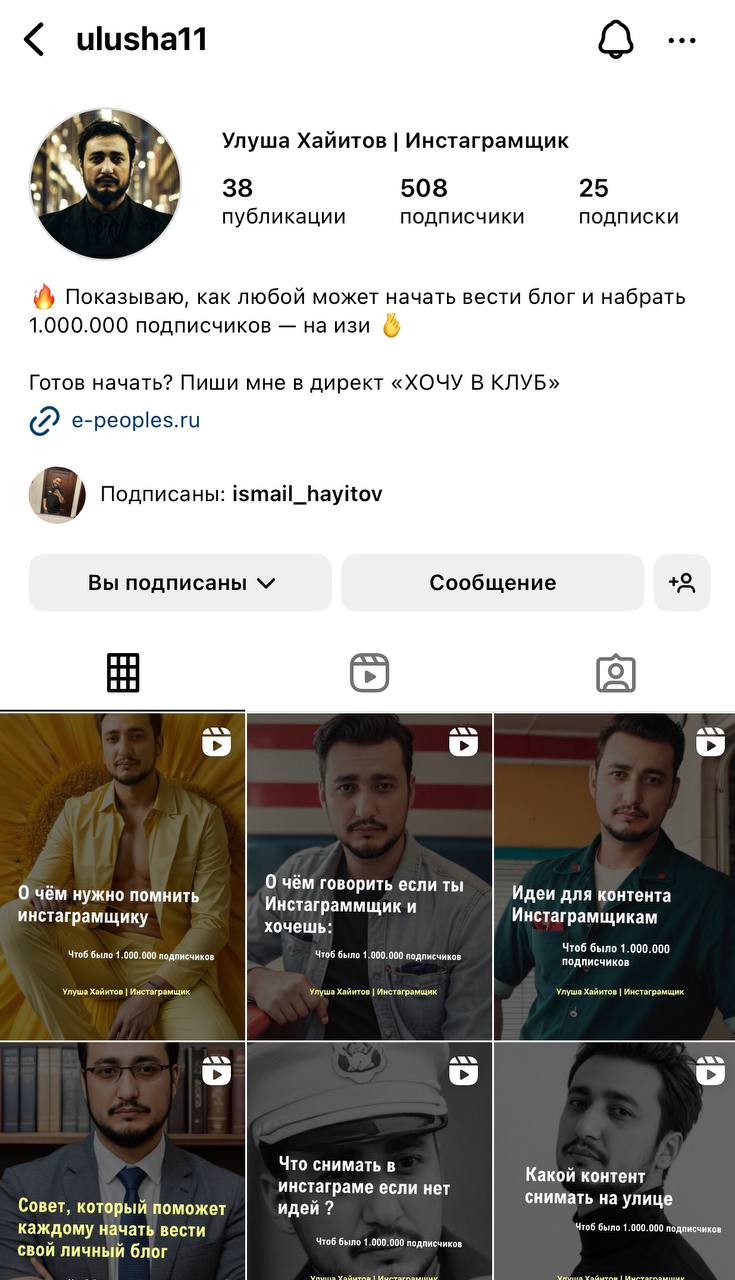The image size is (735, 1280).
Task: Open reel Идеи для контента Инстаграмщикам
Action: pyautogui.click(x=614, y=876)
